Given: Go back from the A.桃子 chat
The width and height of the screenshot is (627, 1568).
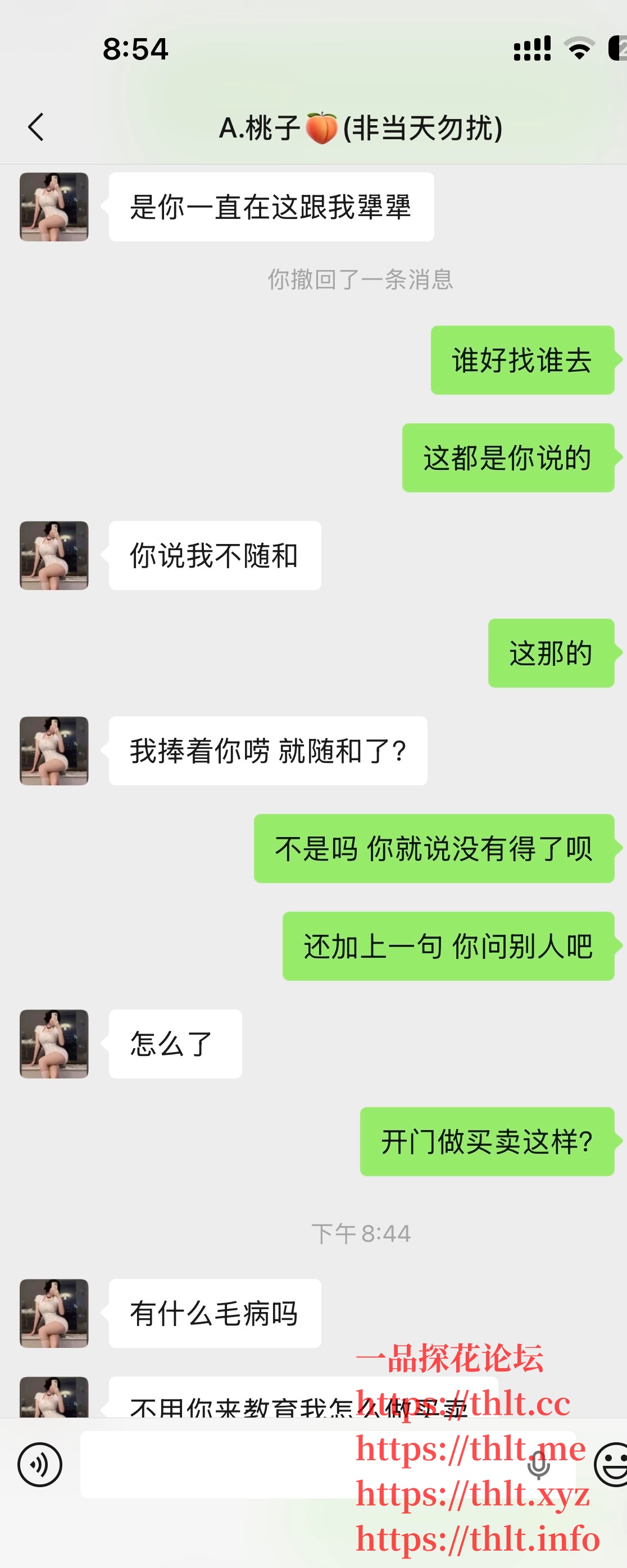Looking at the screenshot, I should pos(37,127).
